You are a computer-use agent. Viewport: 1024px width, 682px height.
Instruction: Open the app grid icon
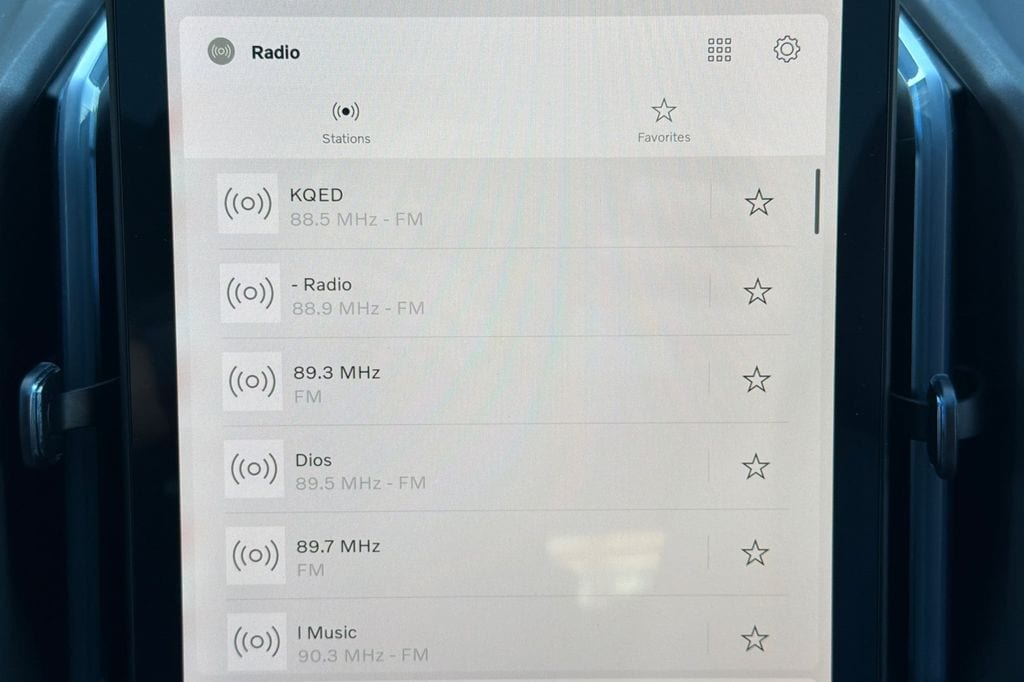[x=719, y=50]
